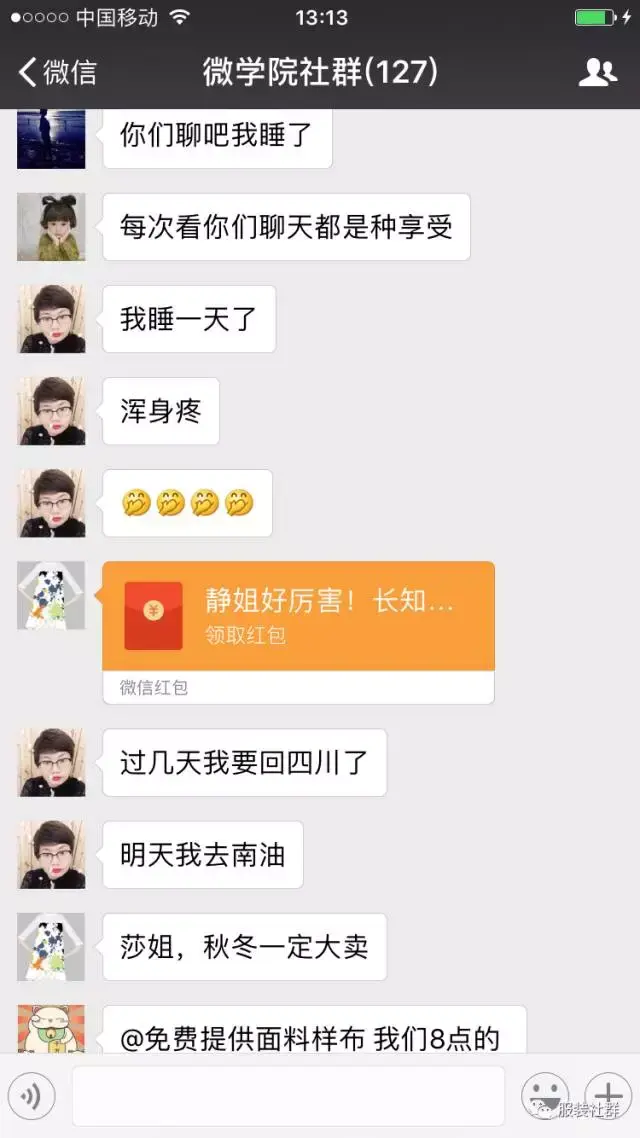
Task: Go back to the 微信 chat list
Action: 58,72
